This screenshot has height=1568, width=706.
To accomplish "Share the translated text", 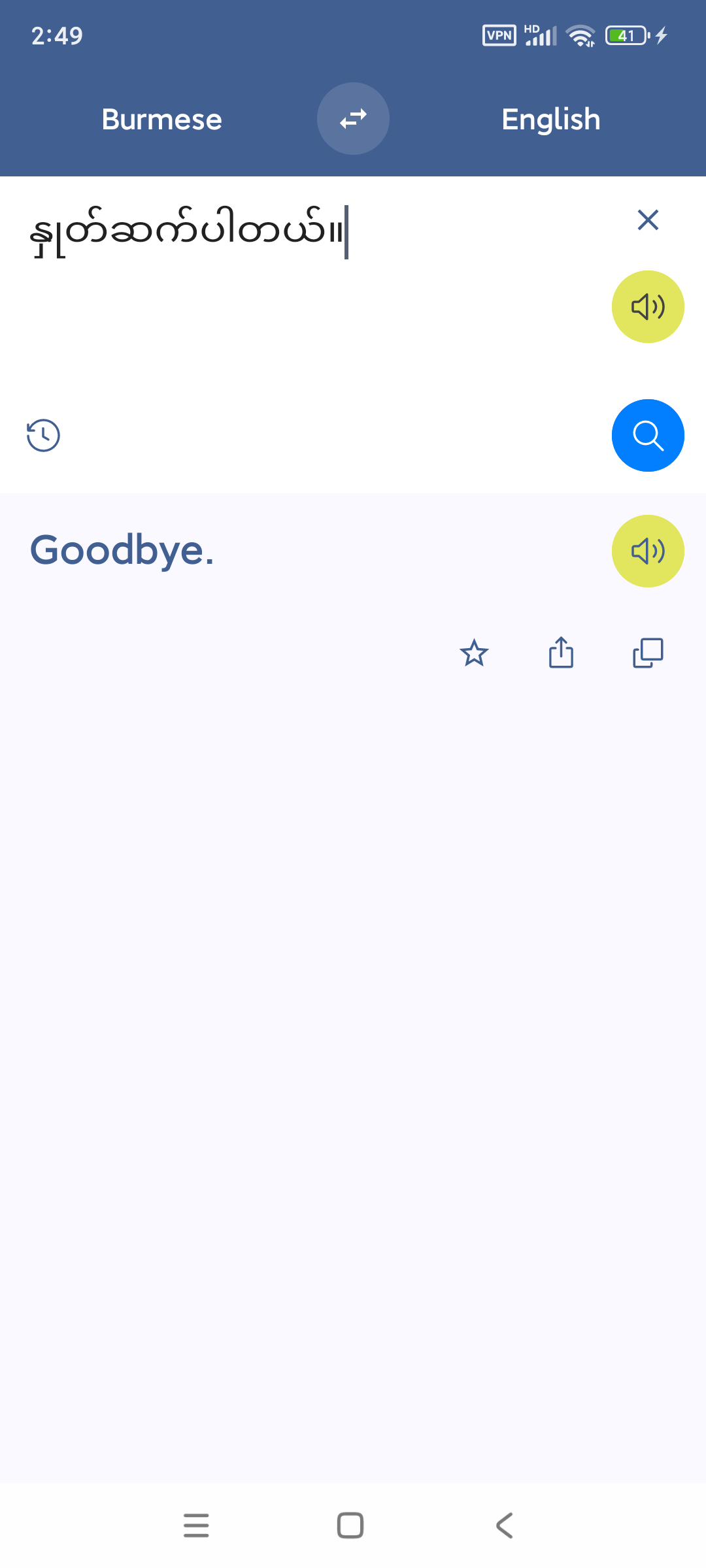I will tap(561, 653).
